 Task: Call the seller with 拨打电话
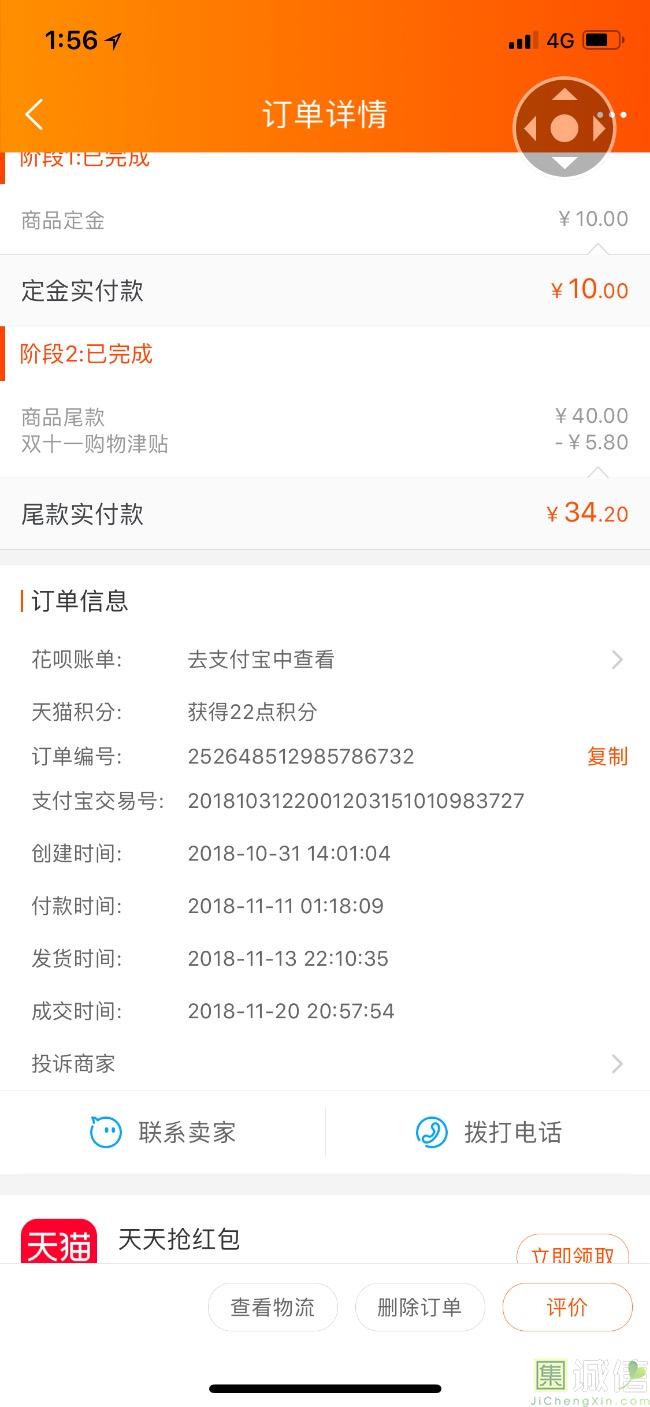coord(488,1132)
